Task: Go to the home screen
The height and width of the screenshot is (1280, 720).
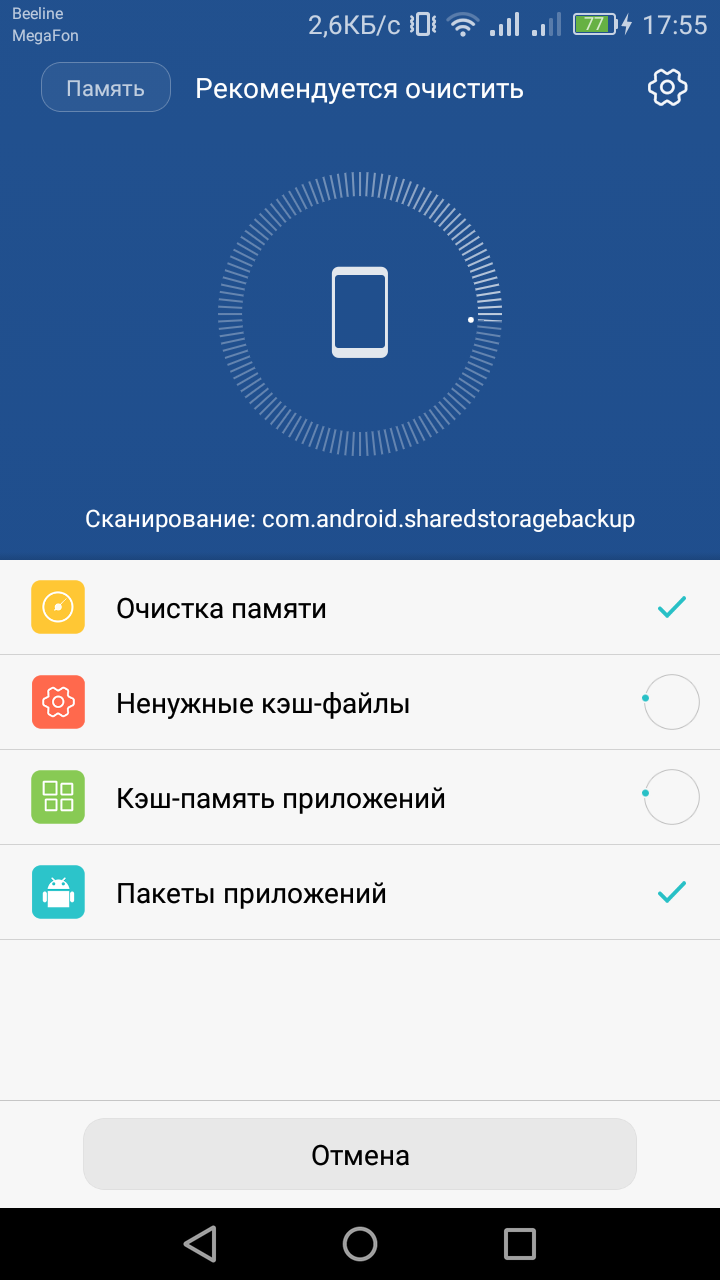Action: point(360,1244)
